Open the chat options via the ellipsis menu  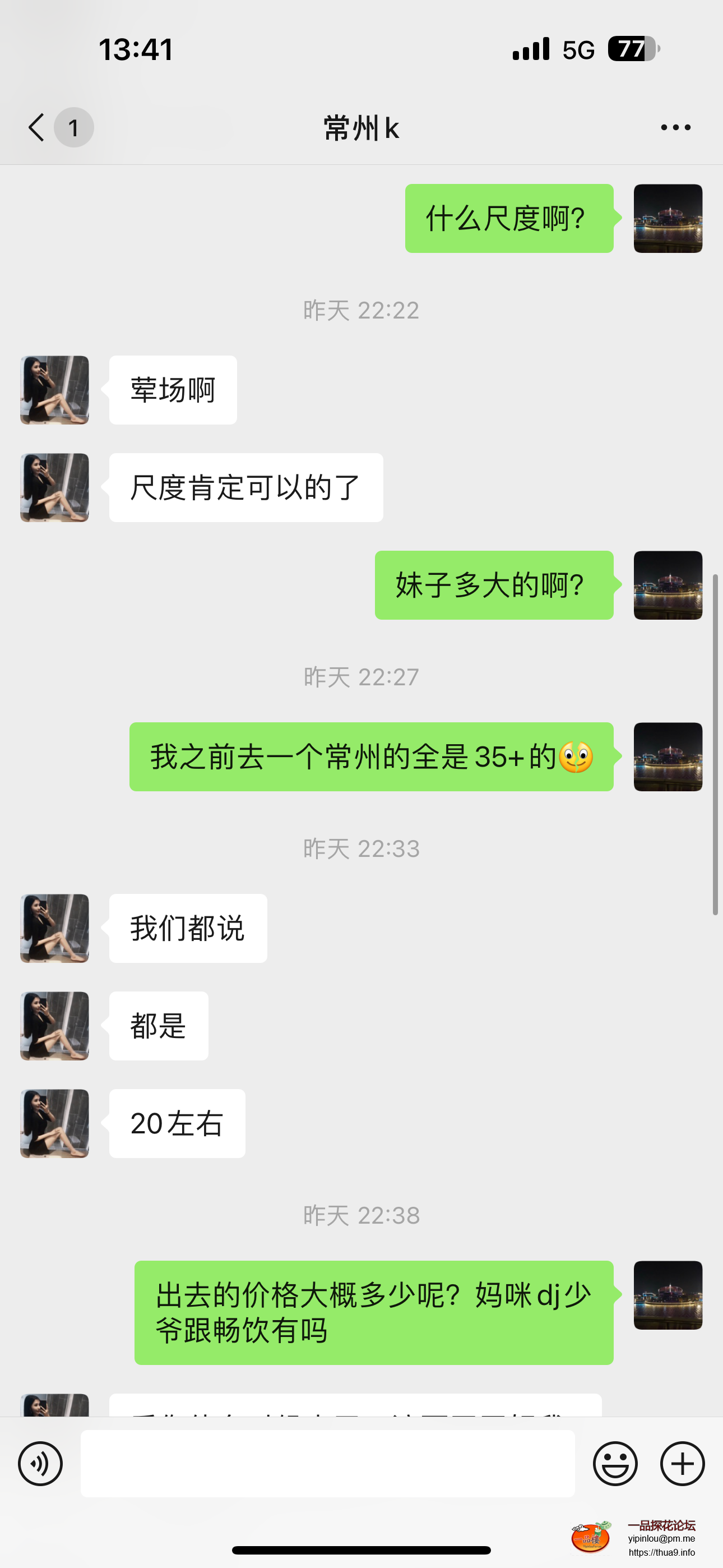point(675,127)
